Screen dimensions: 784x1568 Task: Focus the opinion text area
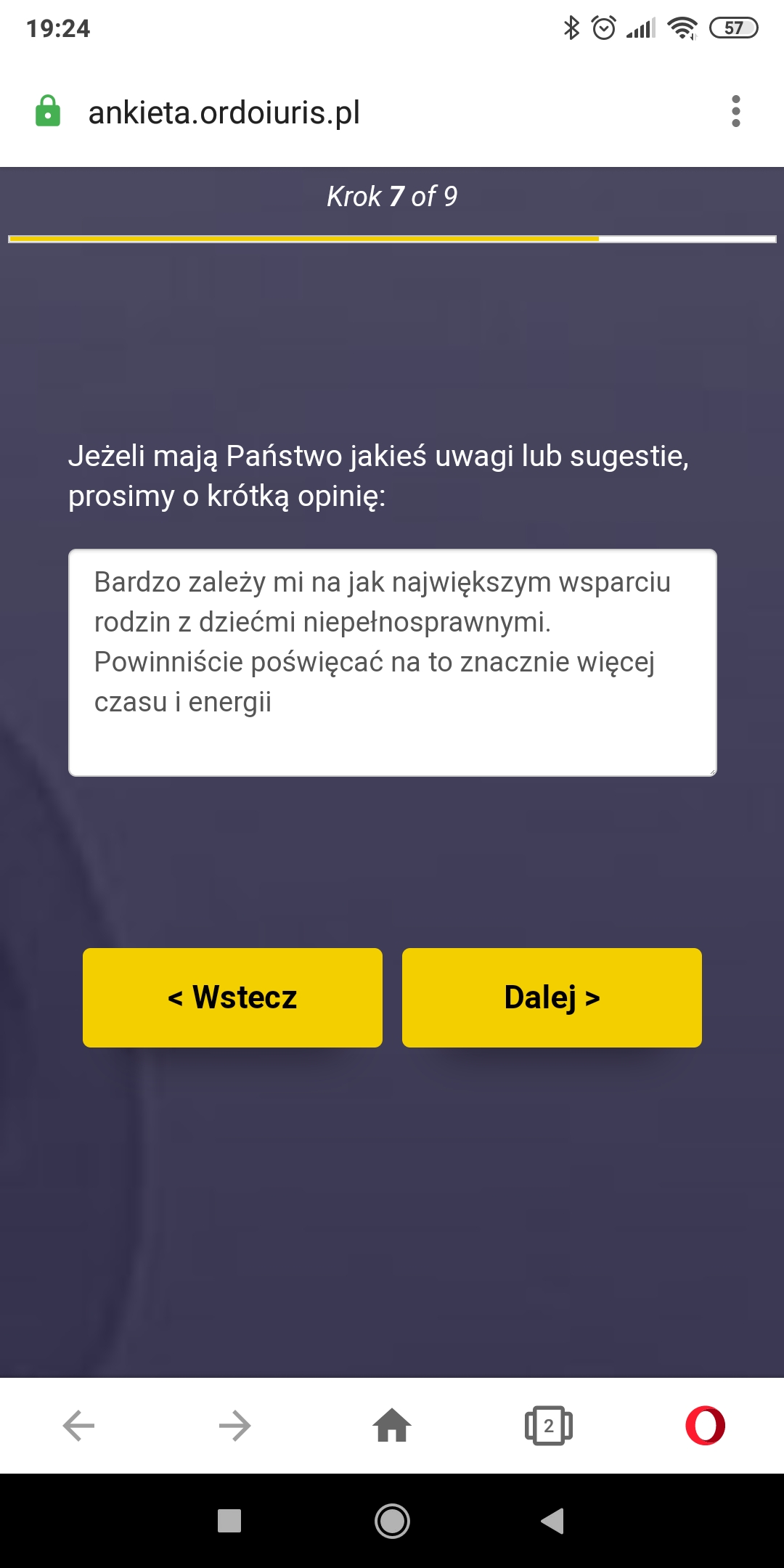(x=392, y=662)
